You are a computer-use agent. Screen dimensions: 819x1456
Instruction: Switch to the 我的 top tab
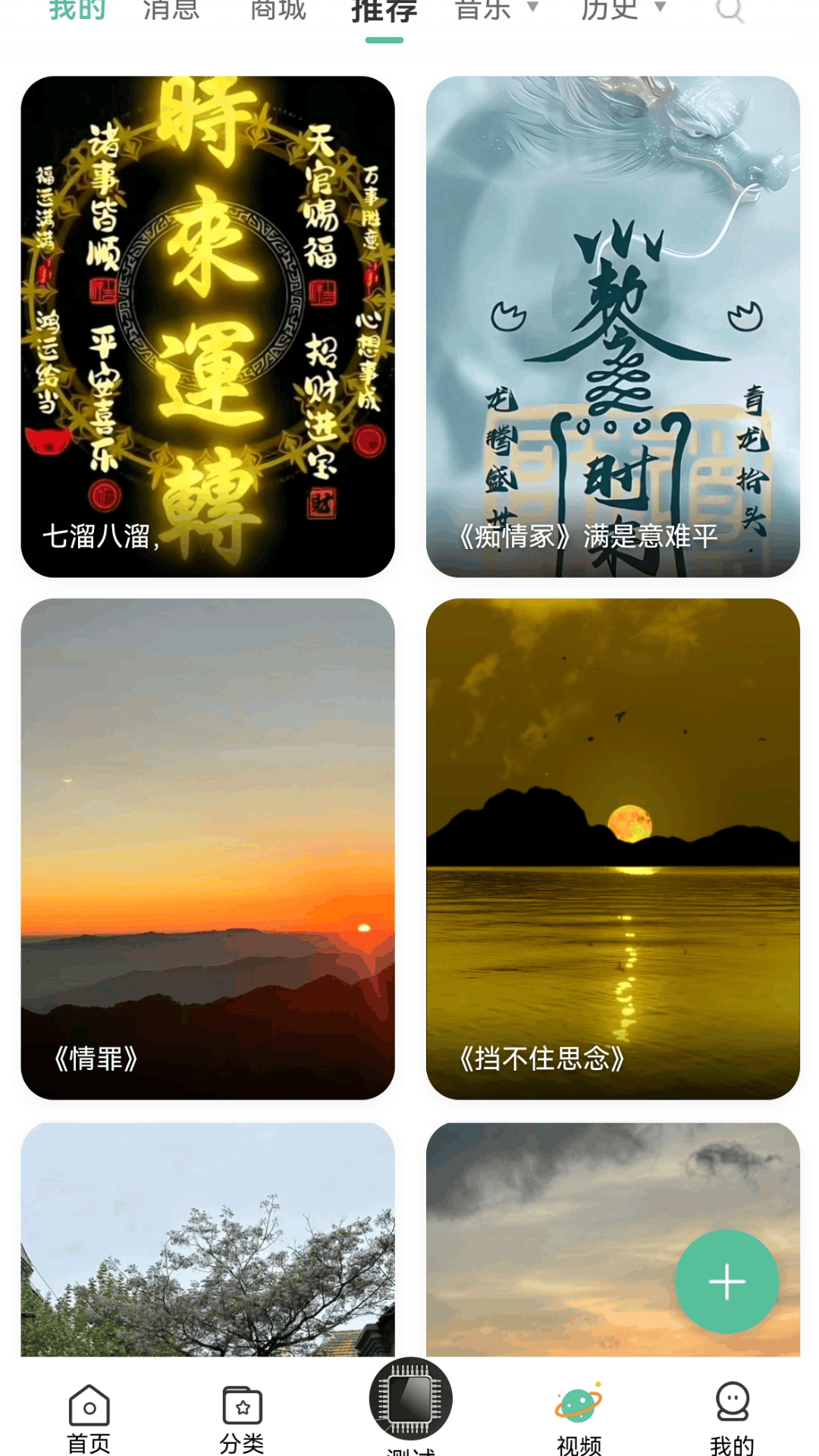pos(77,11)
